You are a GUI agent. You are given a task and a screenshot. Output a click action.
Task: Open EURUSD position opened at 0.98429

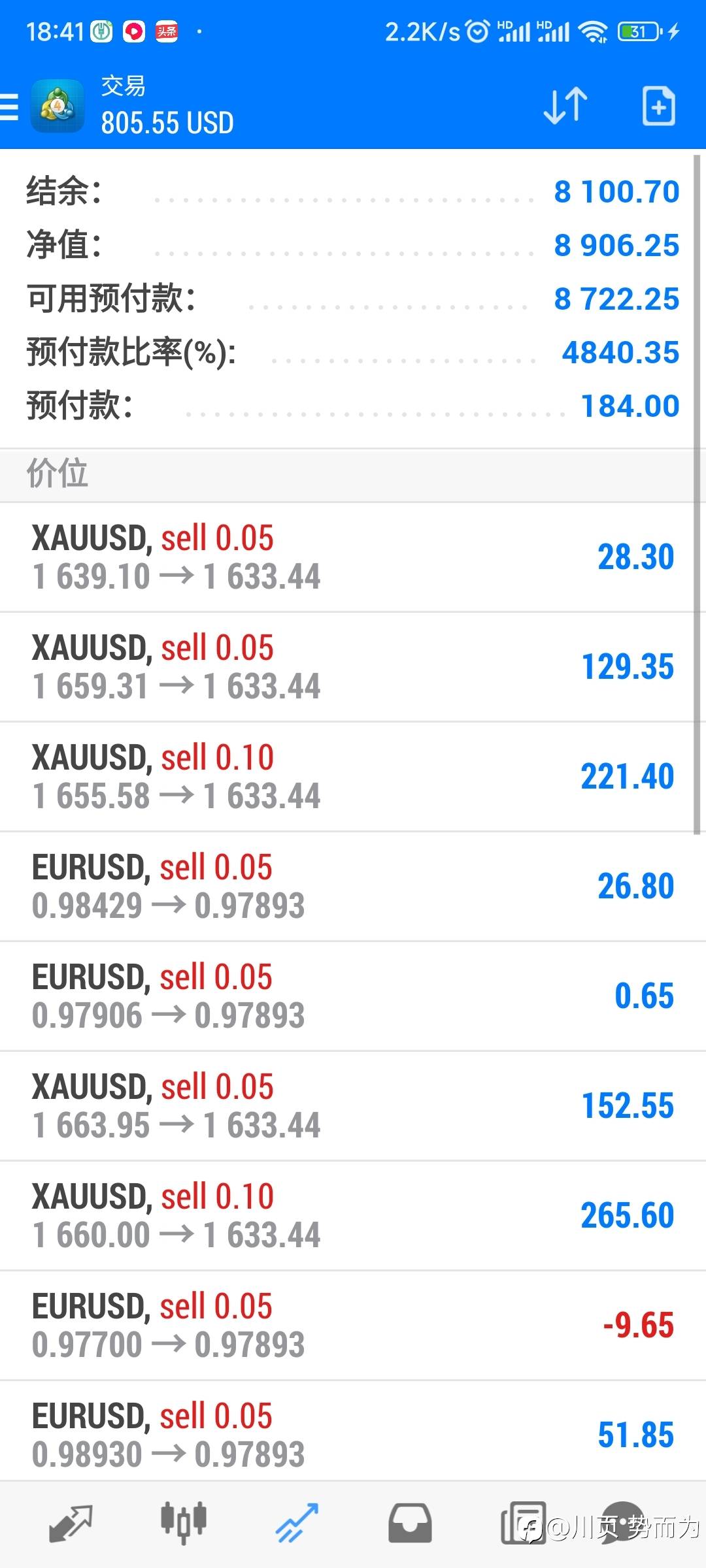click(353, 887)
